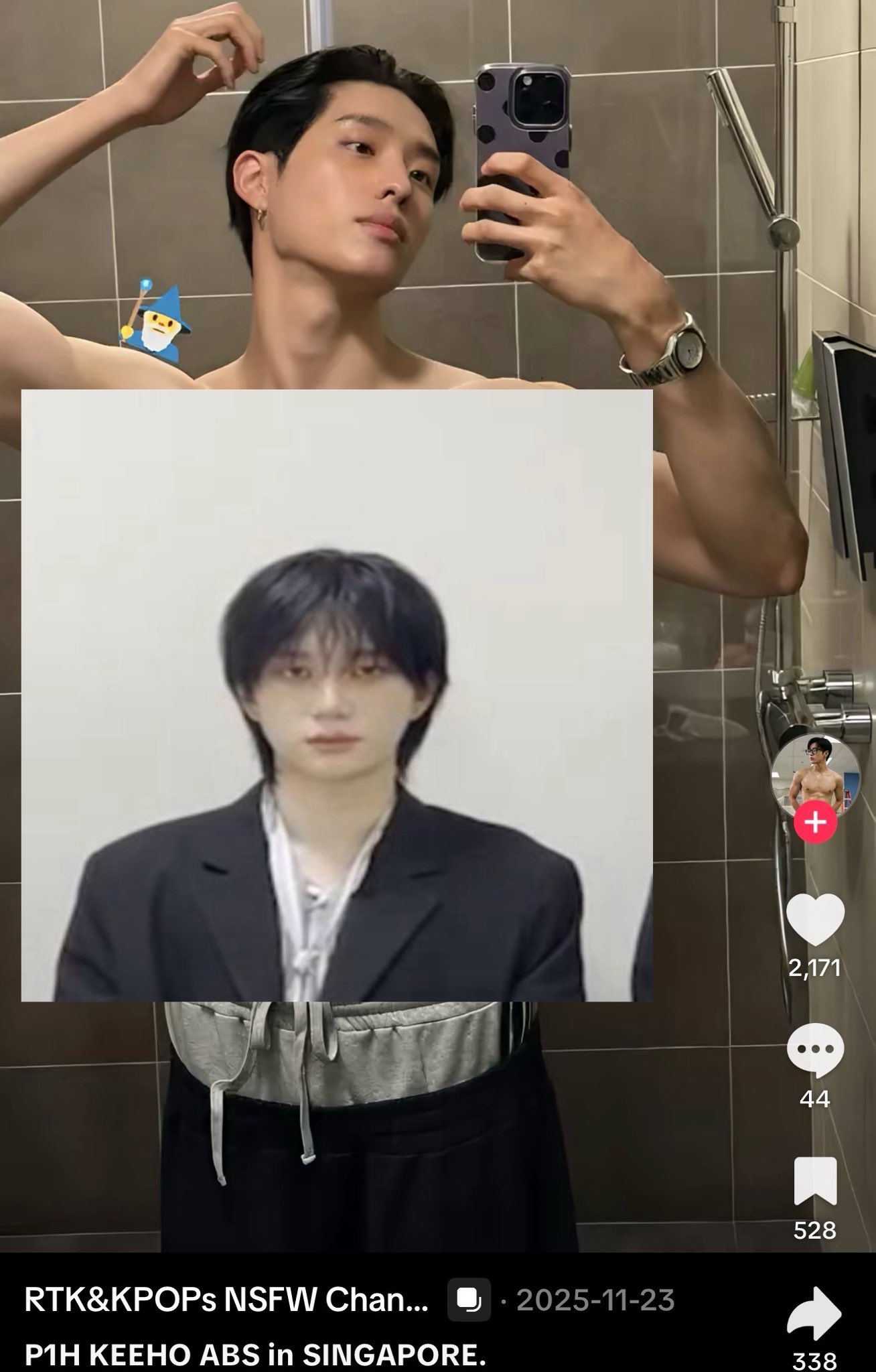876x1372 pixels.
Task: Follow the creator with the plus button
Action: pos(814,821)
